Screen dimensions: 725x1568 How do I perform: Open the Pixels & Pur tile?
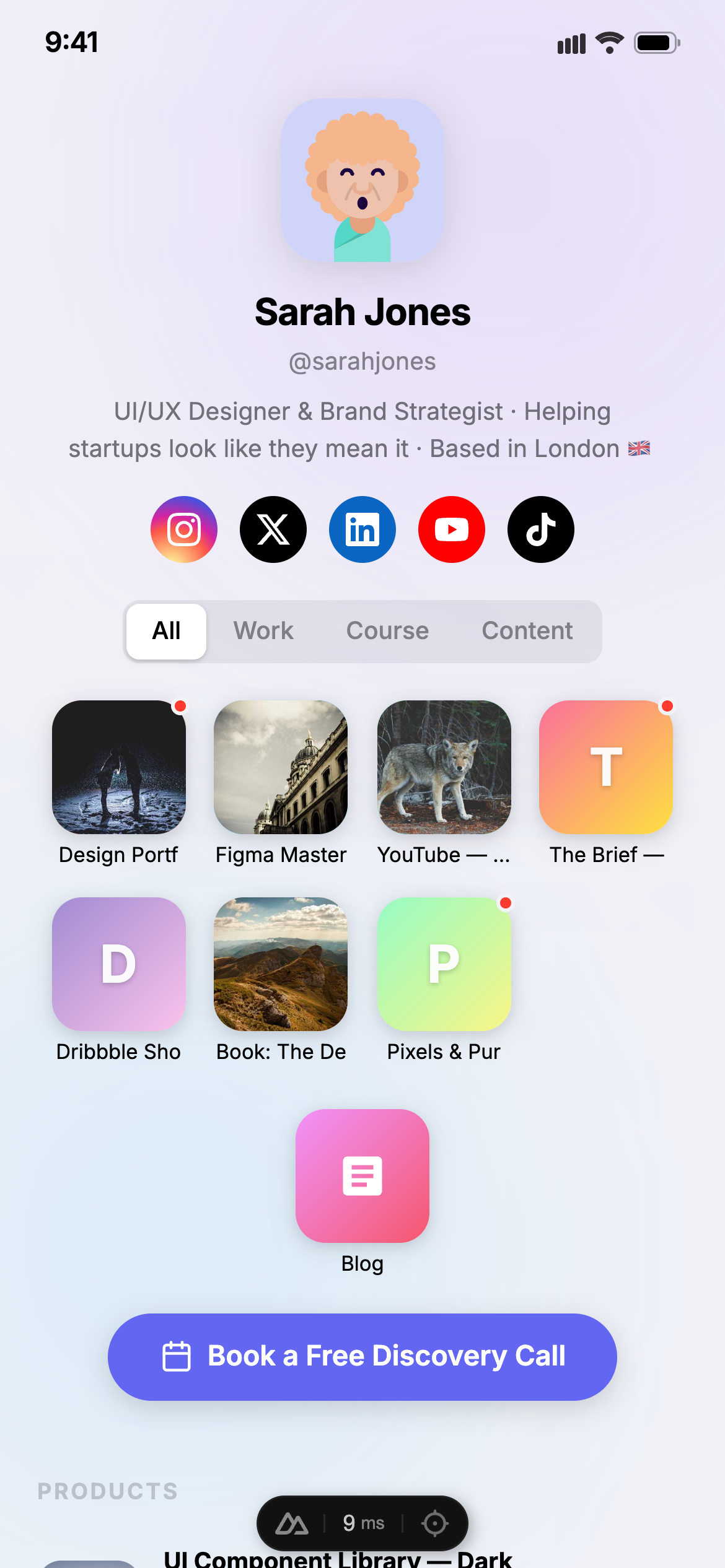coord(444,964)
